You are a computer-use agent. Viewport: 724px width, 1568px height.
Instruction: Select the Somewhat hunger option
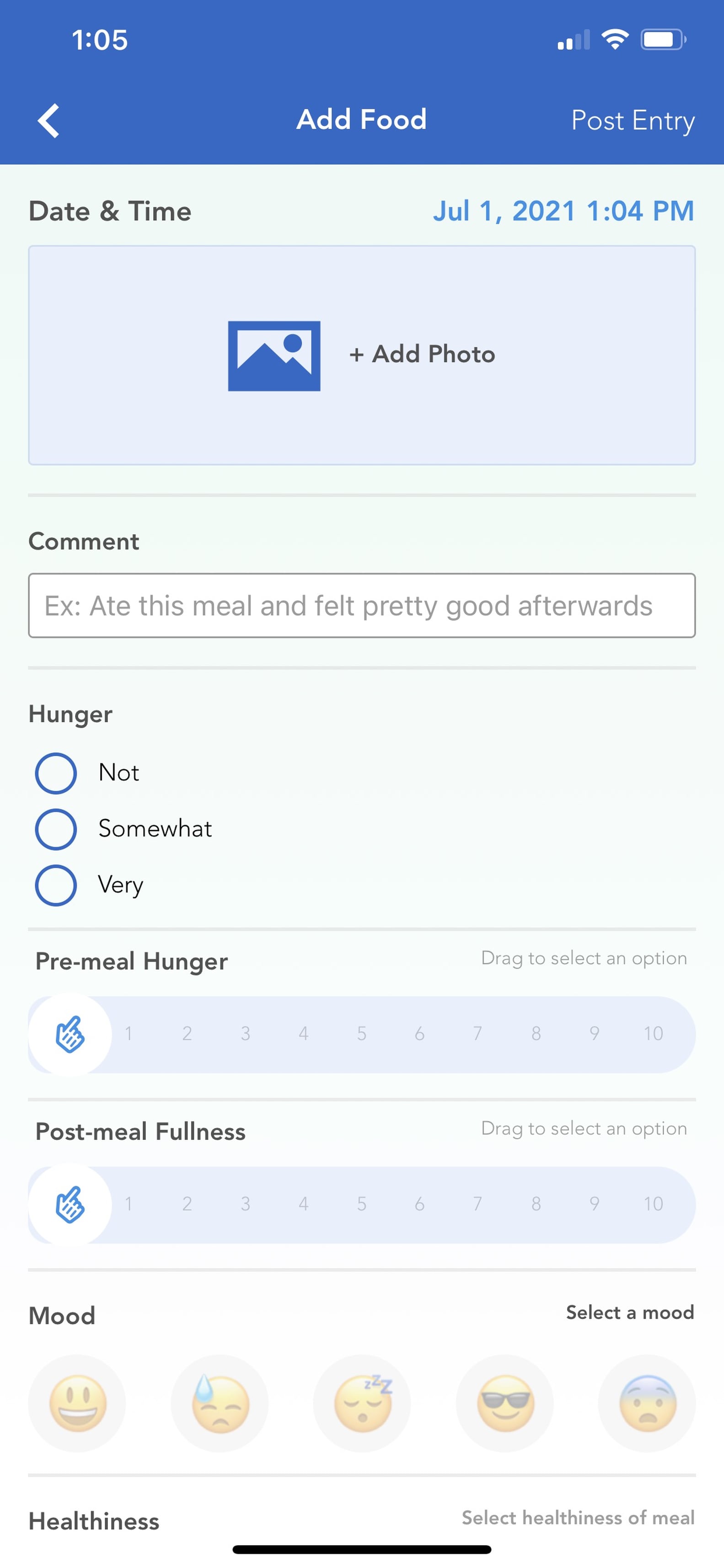pos(55,829)
